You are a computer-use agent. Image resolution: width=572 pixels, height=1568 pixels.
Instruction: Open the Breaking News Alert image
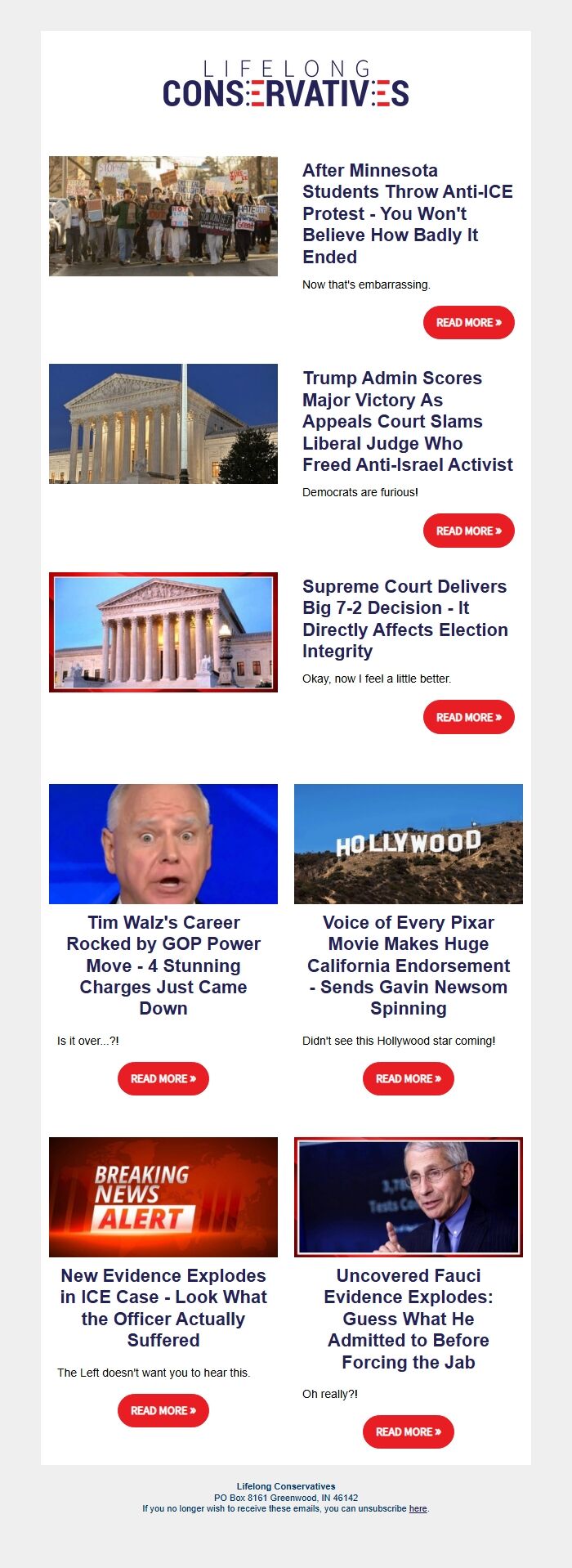(163, 1197)
